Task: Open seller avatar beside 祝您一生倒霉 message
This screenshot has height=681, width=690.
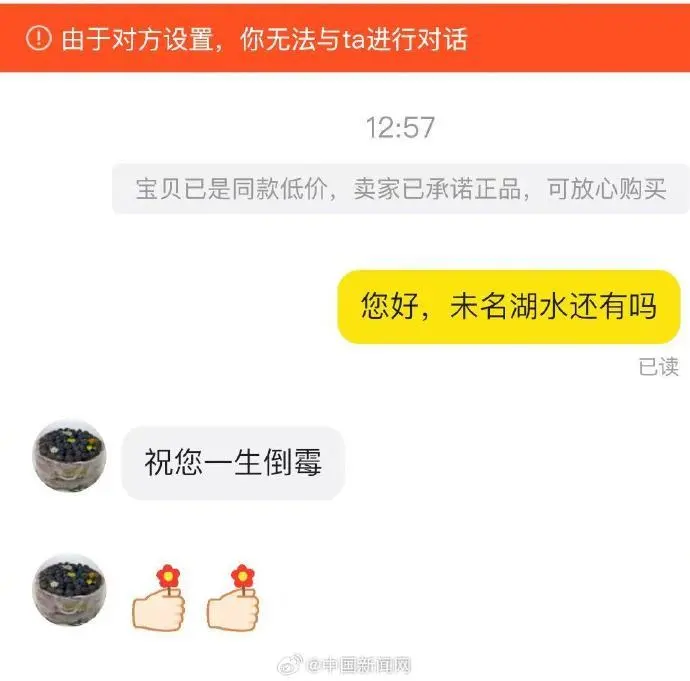Action: (x=69, y=456)
